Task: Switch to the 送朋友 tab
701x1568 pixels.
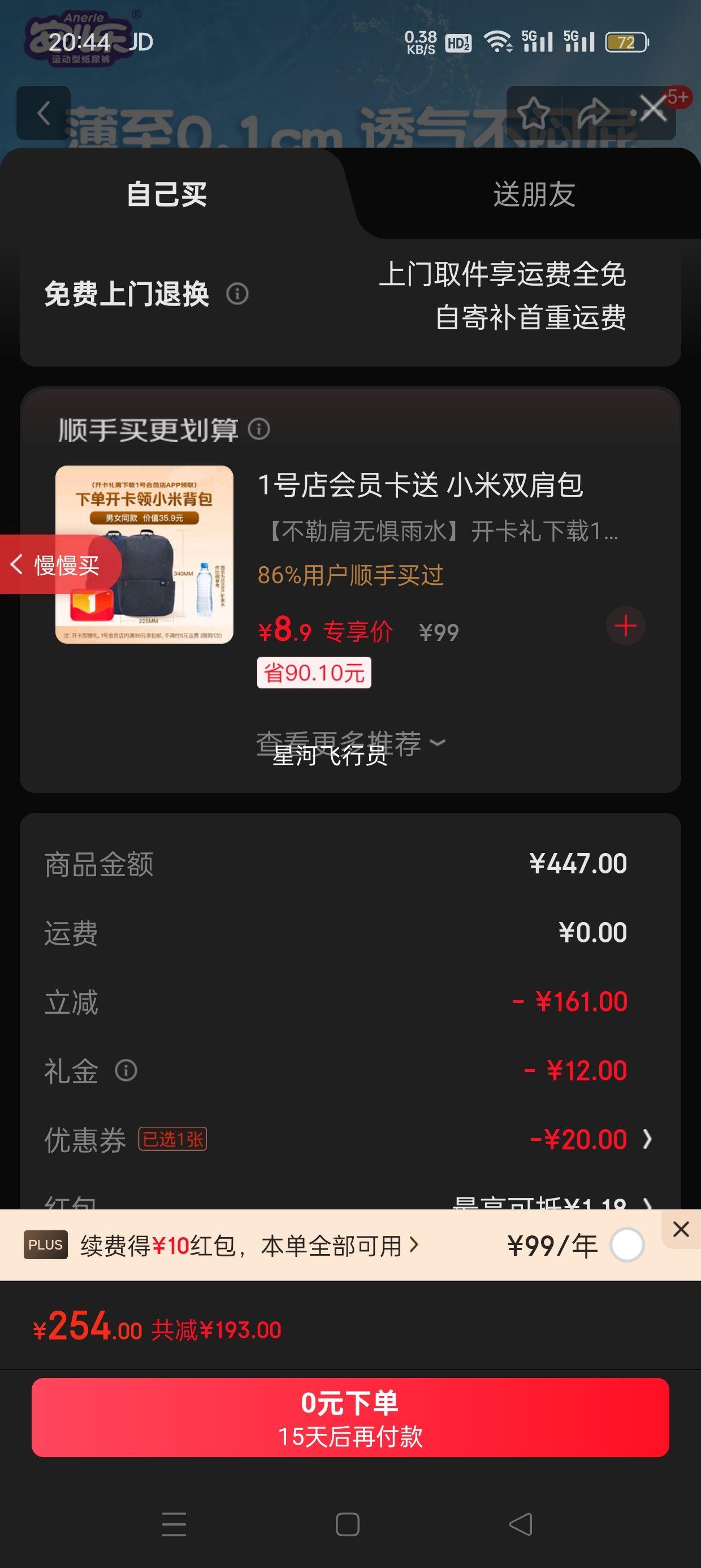Action: pyautogui.click(x=534, y=195)
